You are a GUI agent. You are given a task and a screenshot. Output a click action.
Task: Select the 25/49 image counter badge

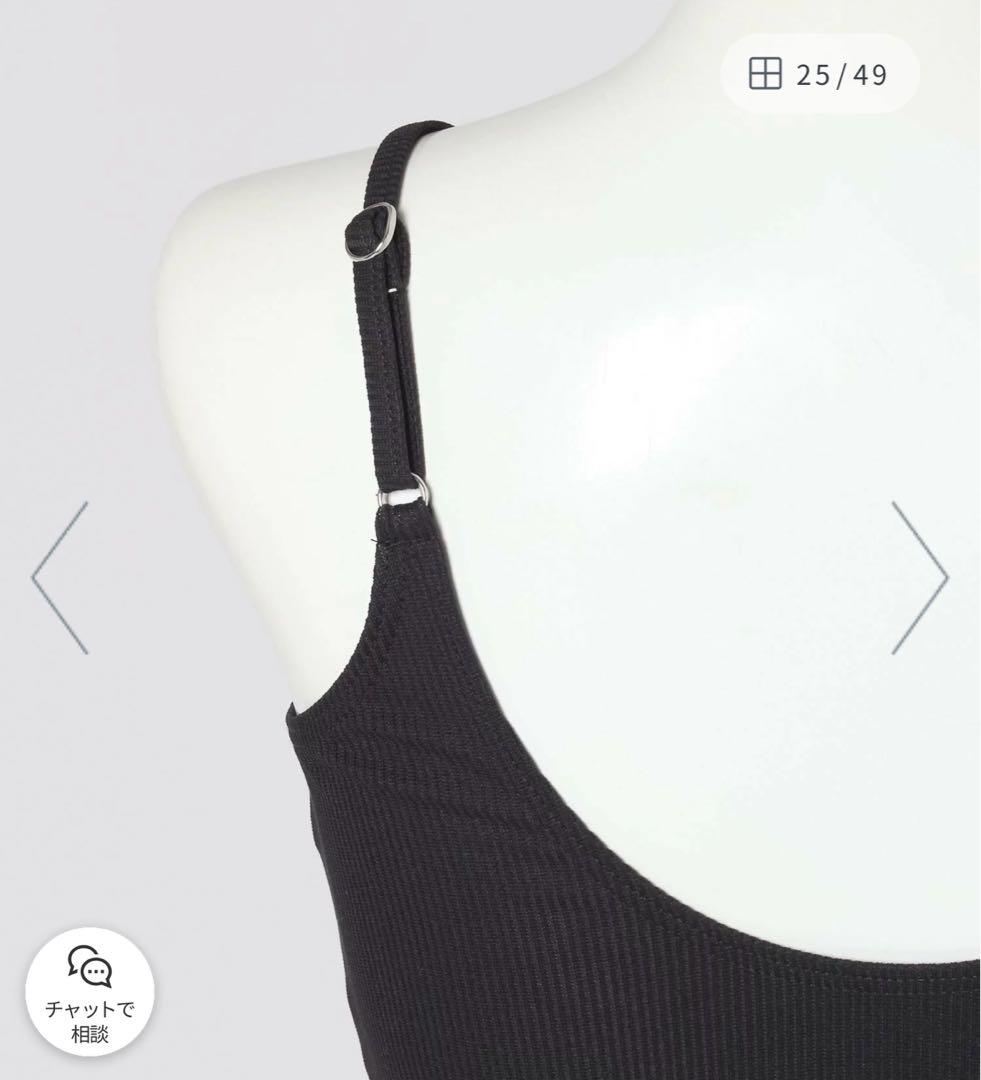pos(815,73)
